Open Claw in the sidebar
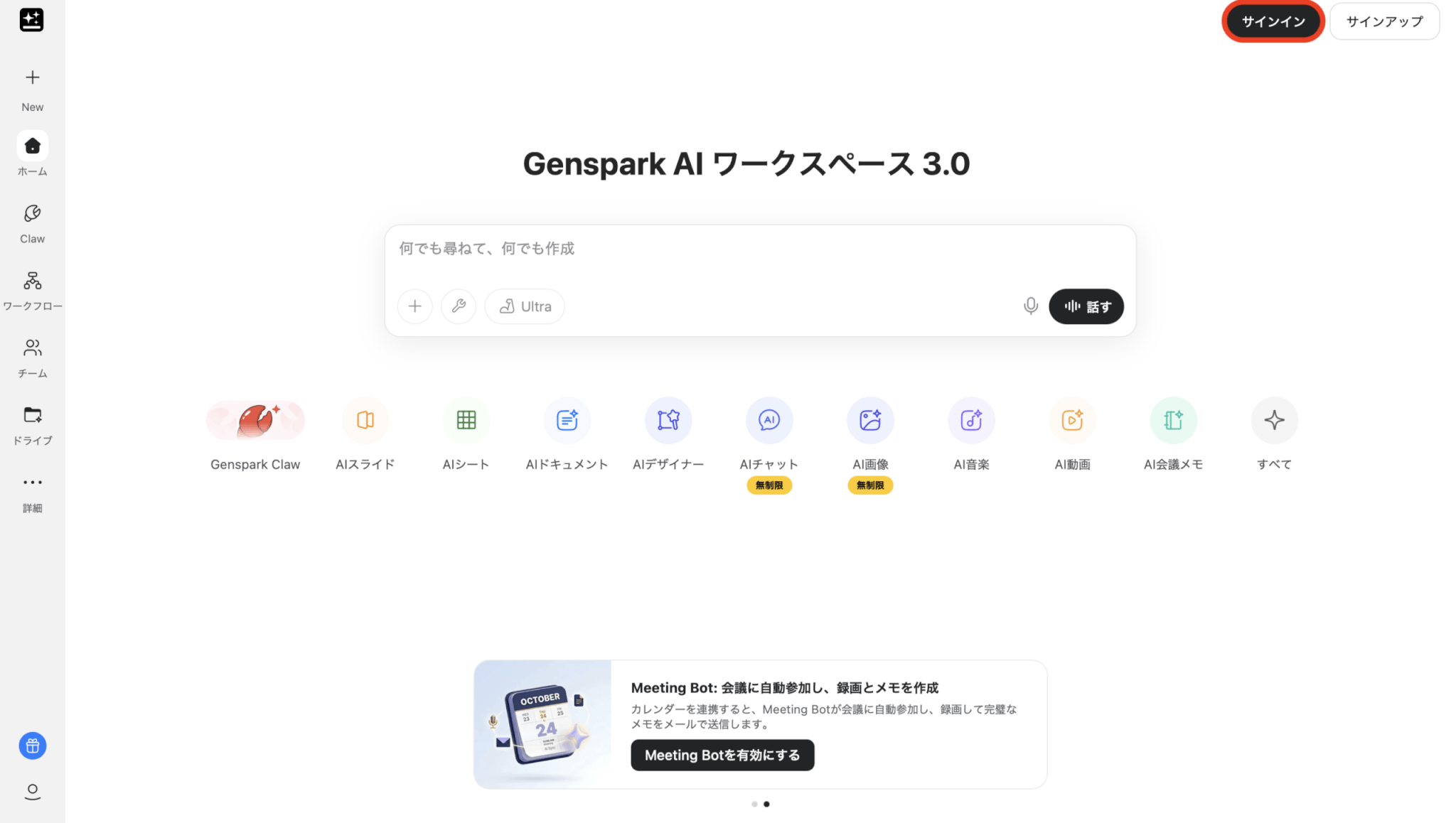This screenshot has height=823, width=1456. [x=32, y=223]
